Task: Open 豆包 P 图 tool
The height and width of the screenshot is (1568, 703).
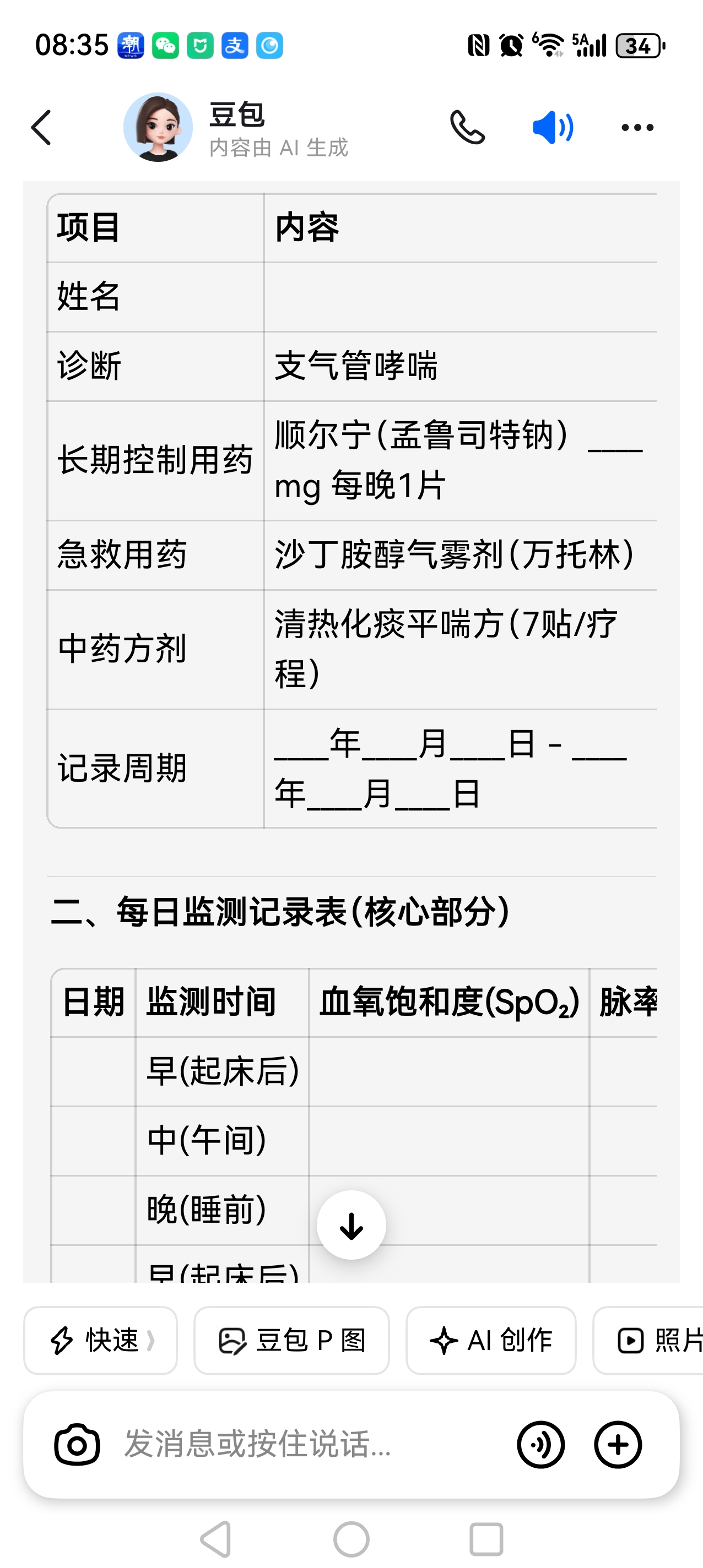Action: (x=291, y=1341)
